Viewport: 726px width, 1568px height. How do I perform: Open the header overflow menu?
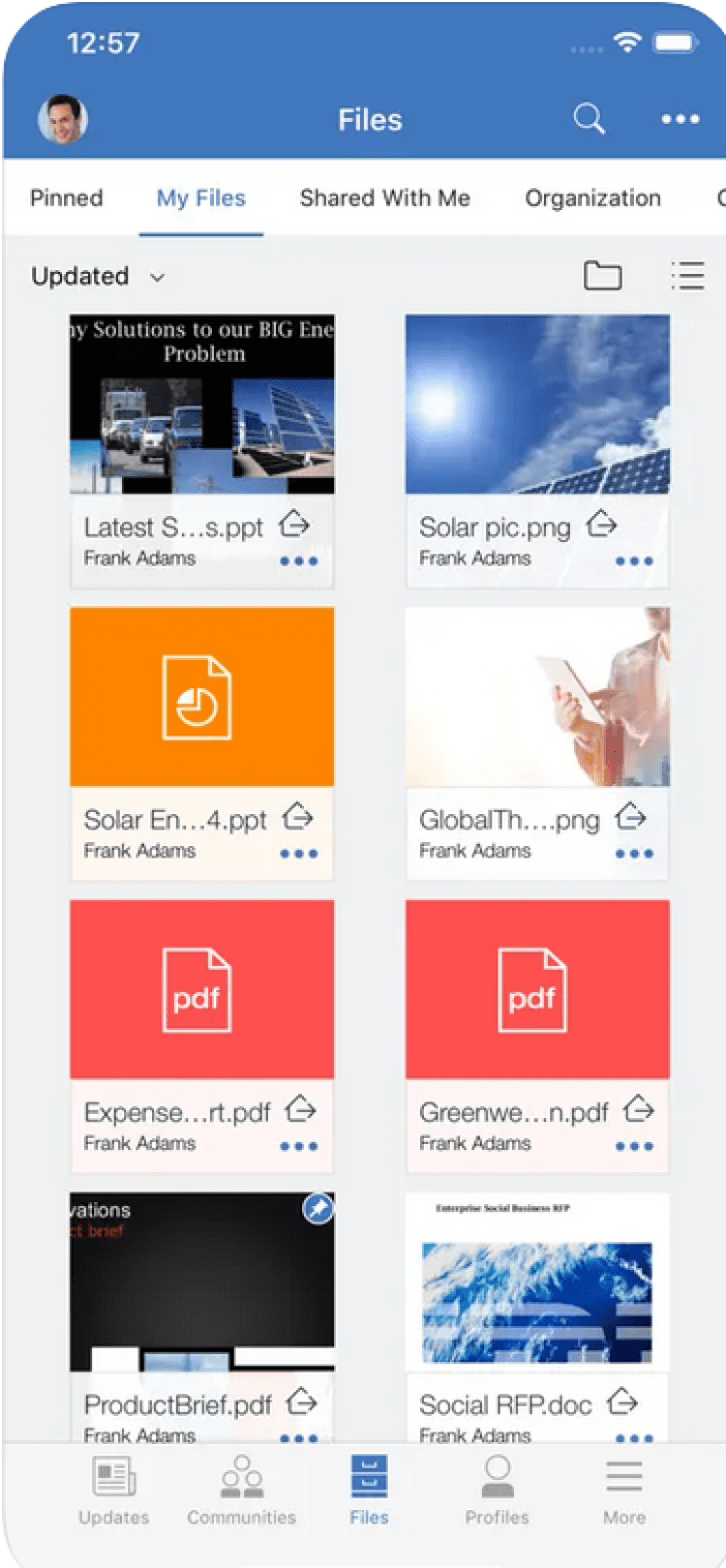(680, 119)
